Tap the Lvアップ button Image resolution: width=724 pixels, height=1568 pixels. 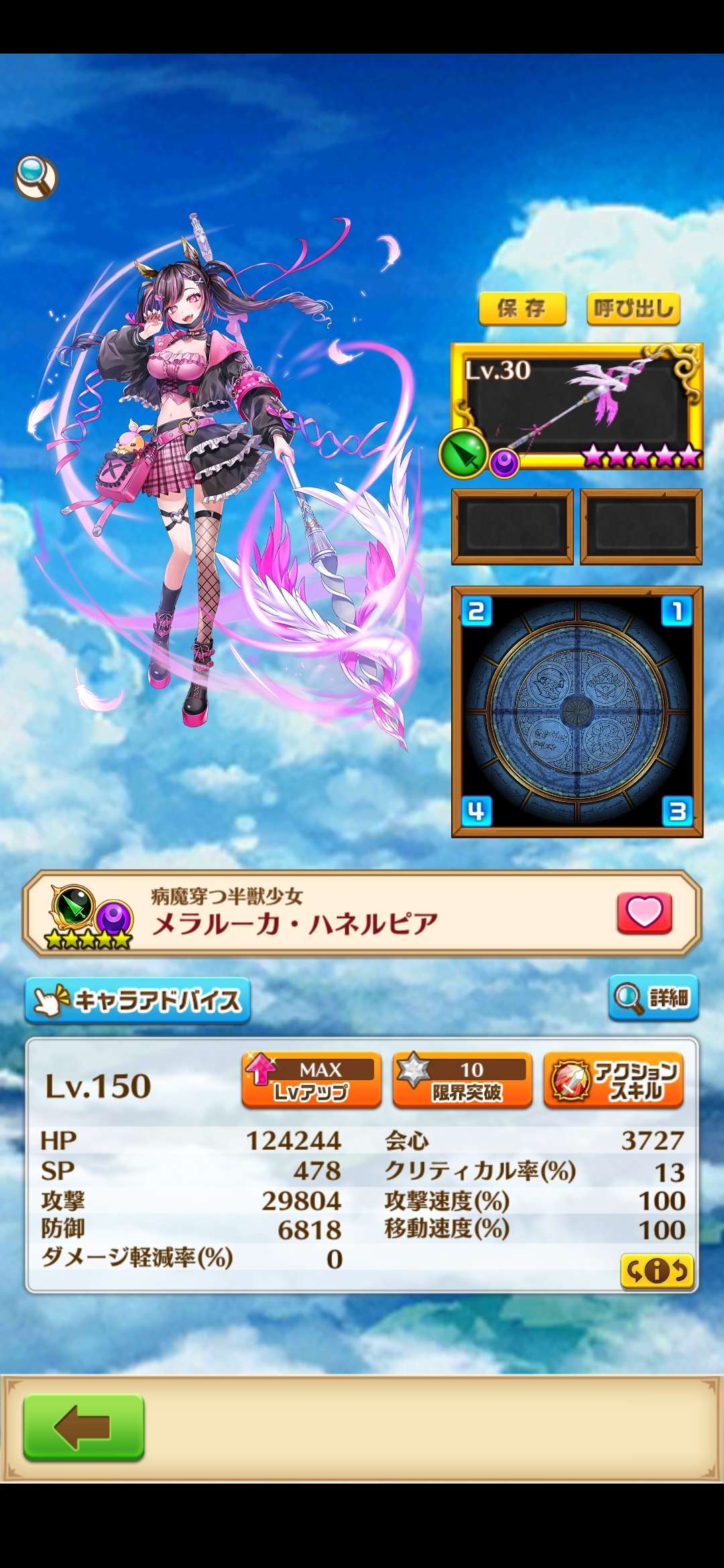tap(311, 1080)
